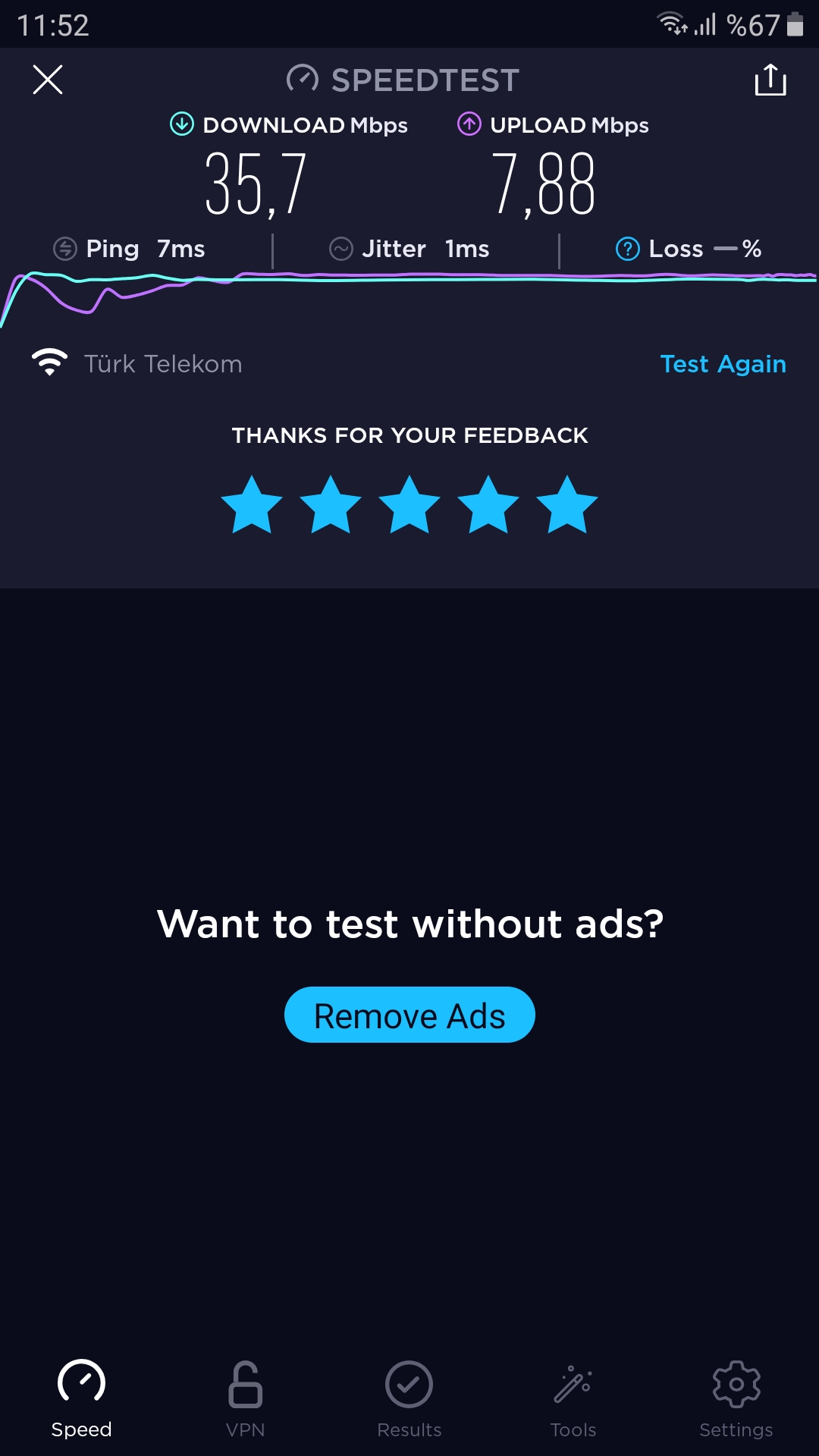Switch to the VPN tab

click(245, 1399)
